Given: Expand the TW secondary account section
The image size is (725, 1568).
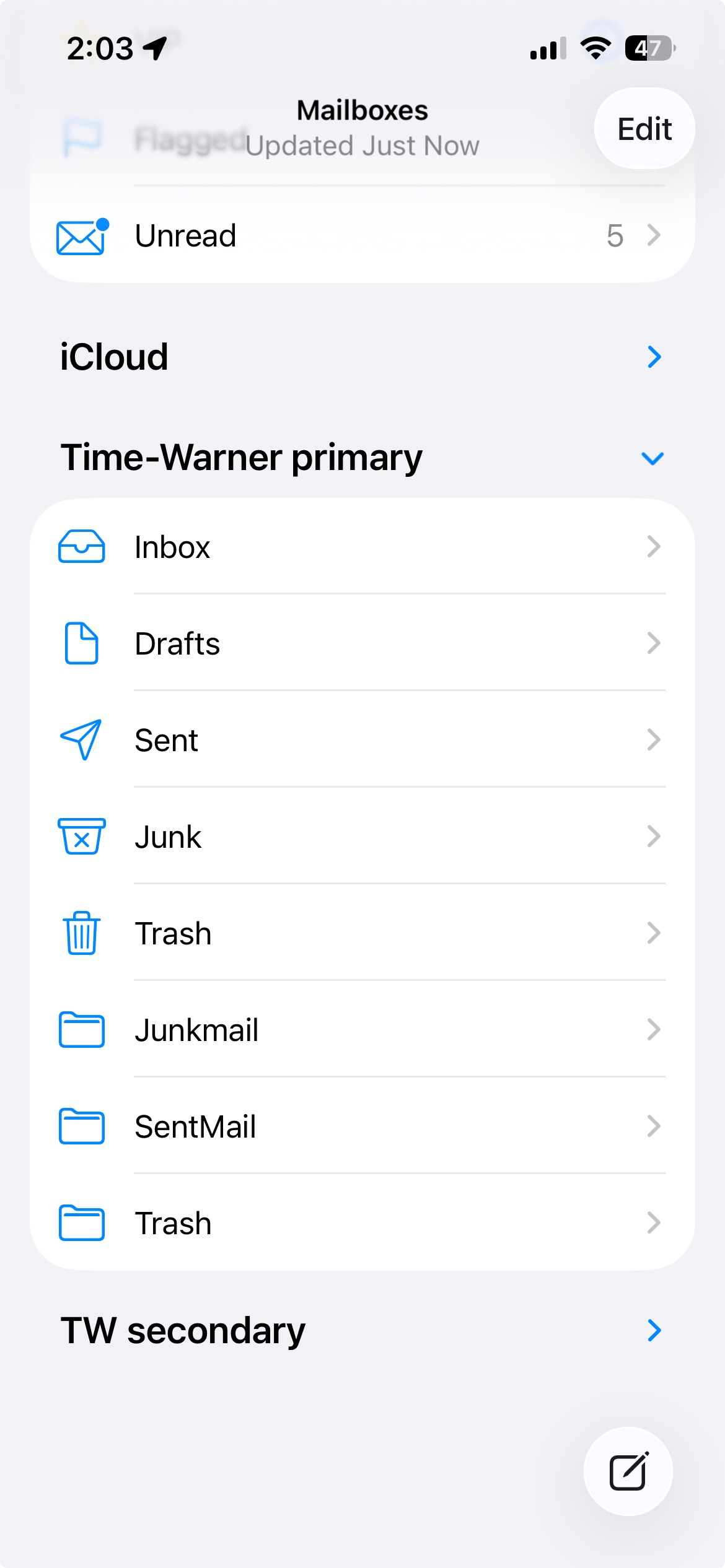Looking at the screenshot, I should [654, 1330].
